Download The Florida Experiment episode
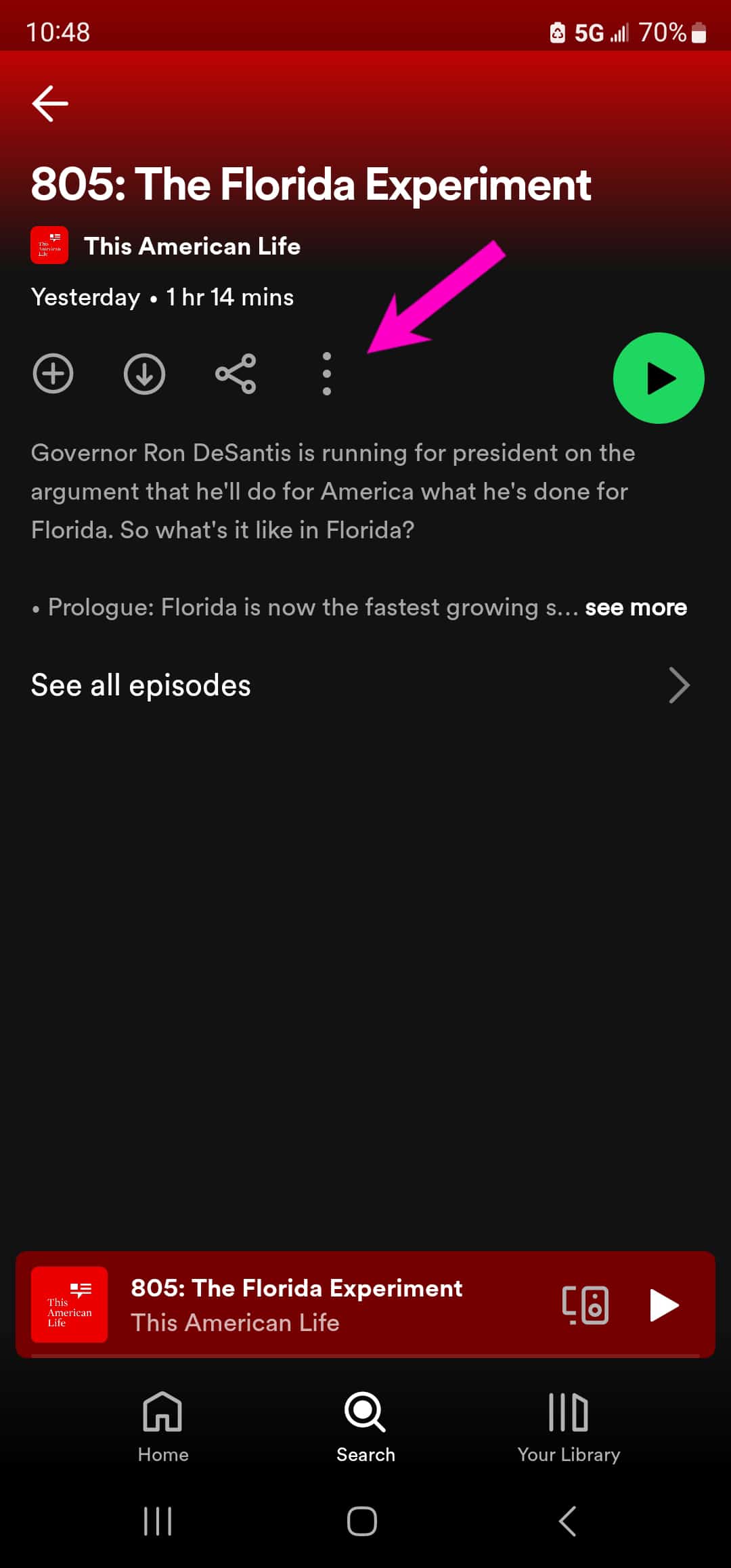 coord(144,373)
